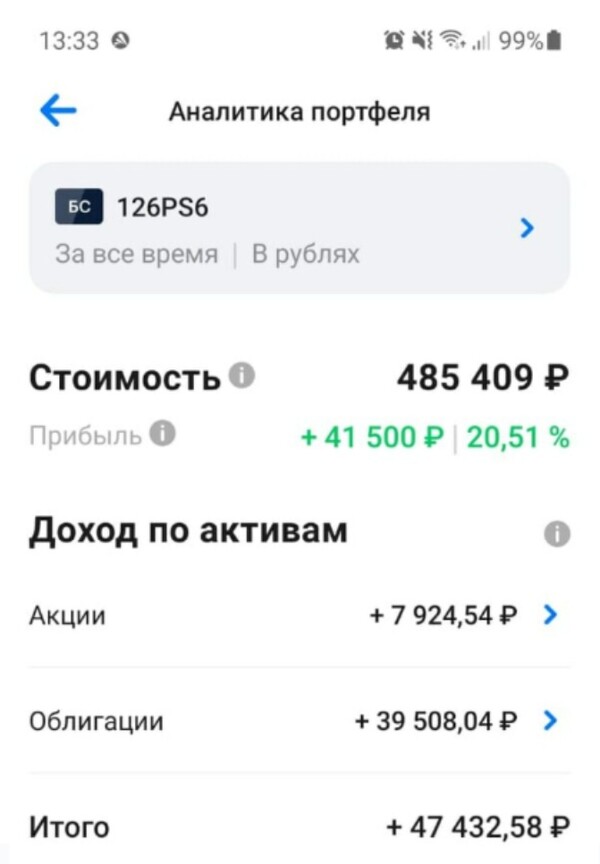Show info about Стоимость
600x864 pixels.
(x=241, y=376)
